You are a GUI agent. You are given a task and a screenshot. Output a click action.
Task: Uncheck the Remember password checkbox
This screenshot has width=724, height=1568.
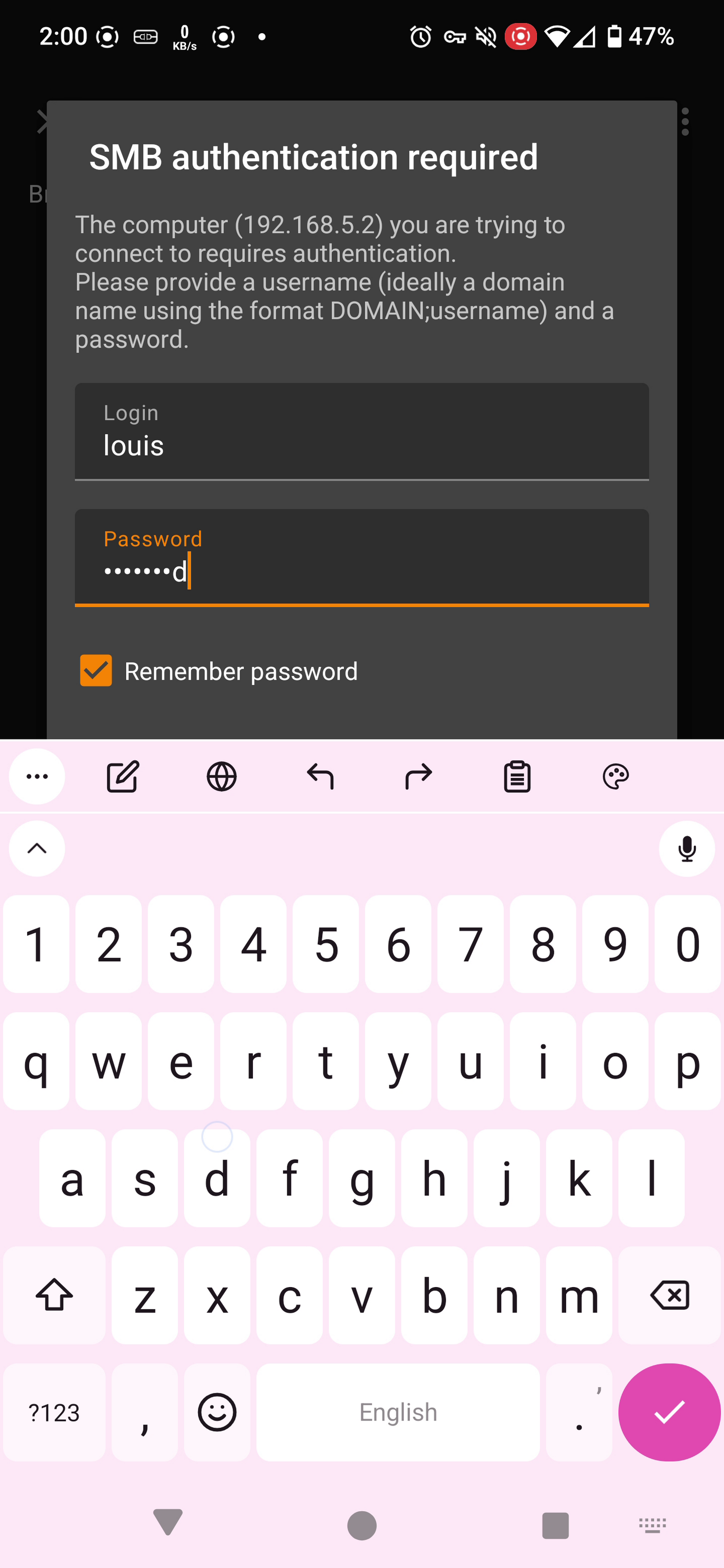click(96, 671)
